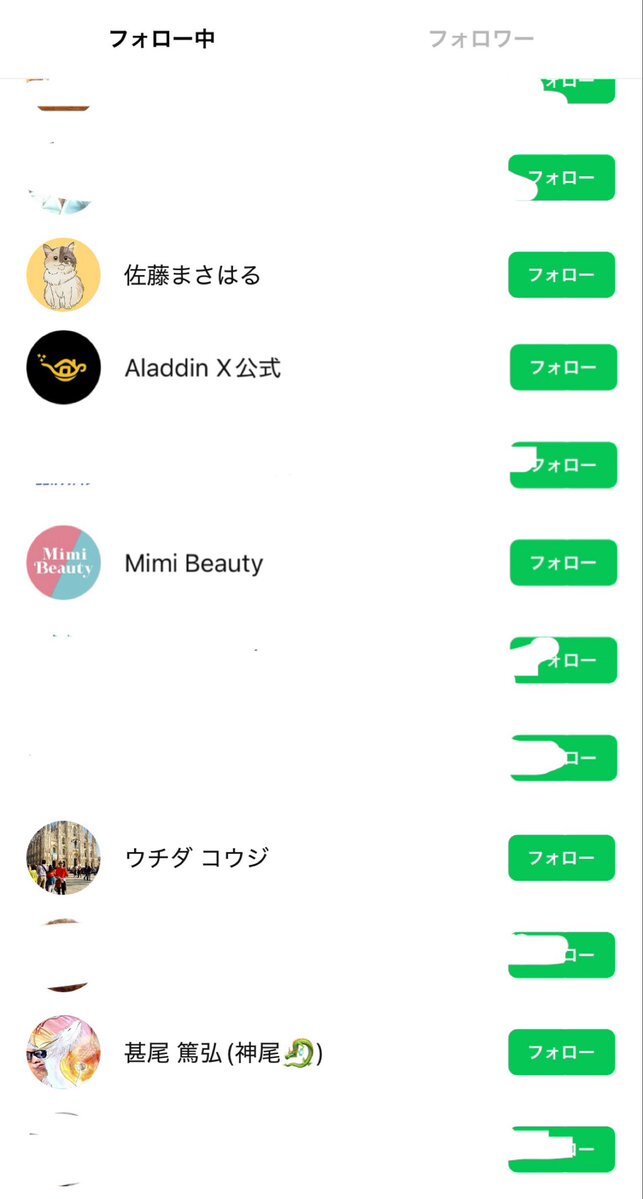The width and height of the screenshot is (643, 1199).
Task: Select the フォロー中 tab
Action: pyautogui.click(x=162, y=39)
